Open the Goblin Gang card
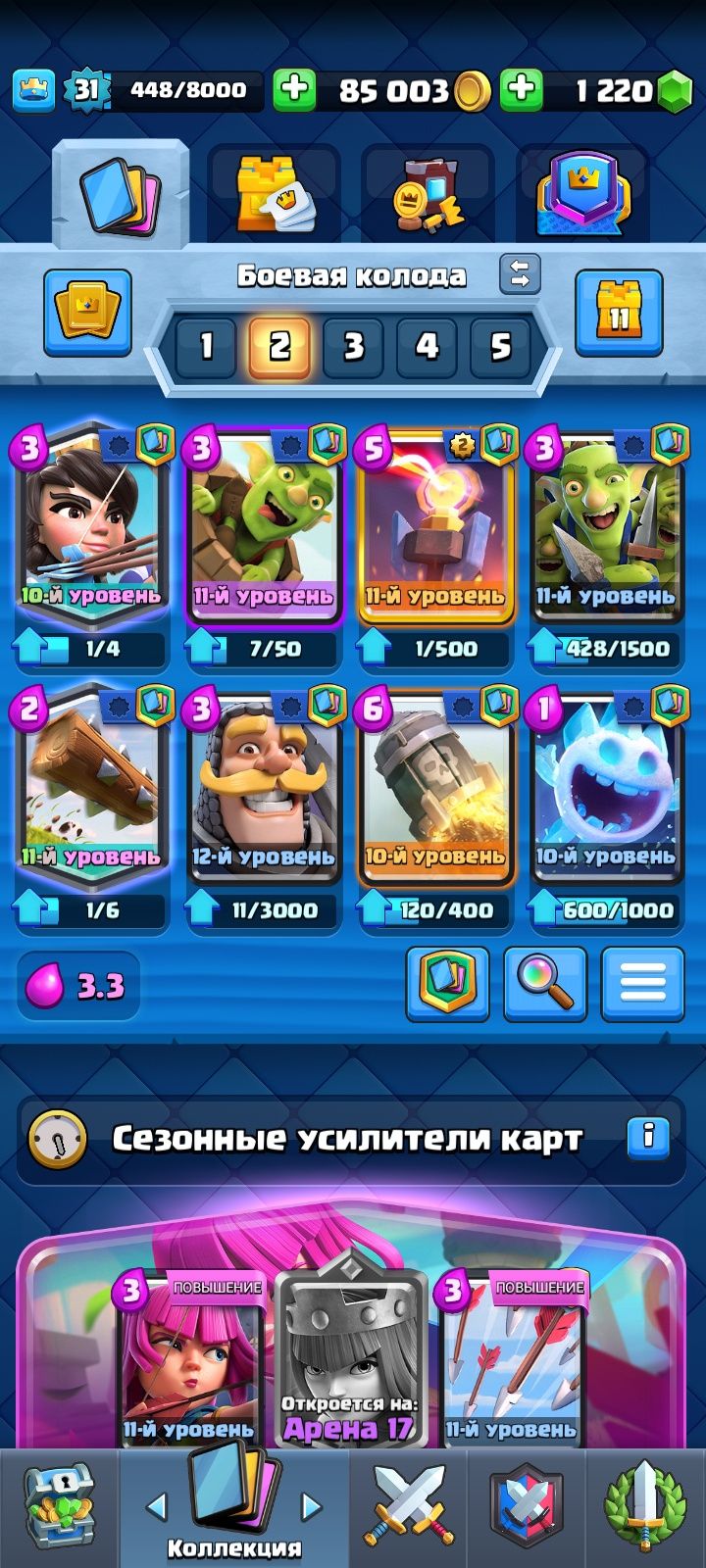 [x=606, y=529]
